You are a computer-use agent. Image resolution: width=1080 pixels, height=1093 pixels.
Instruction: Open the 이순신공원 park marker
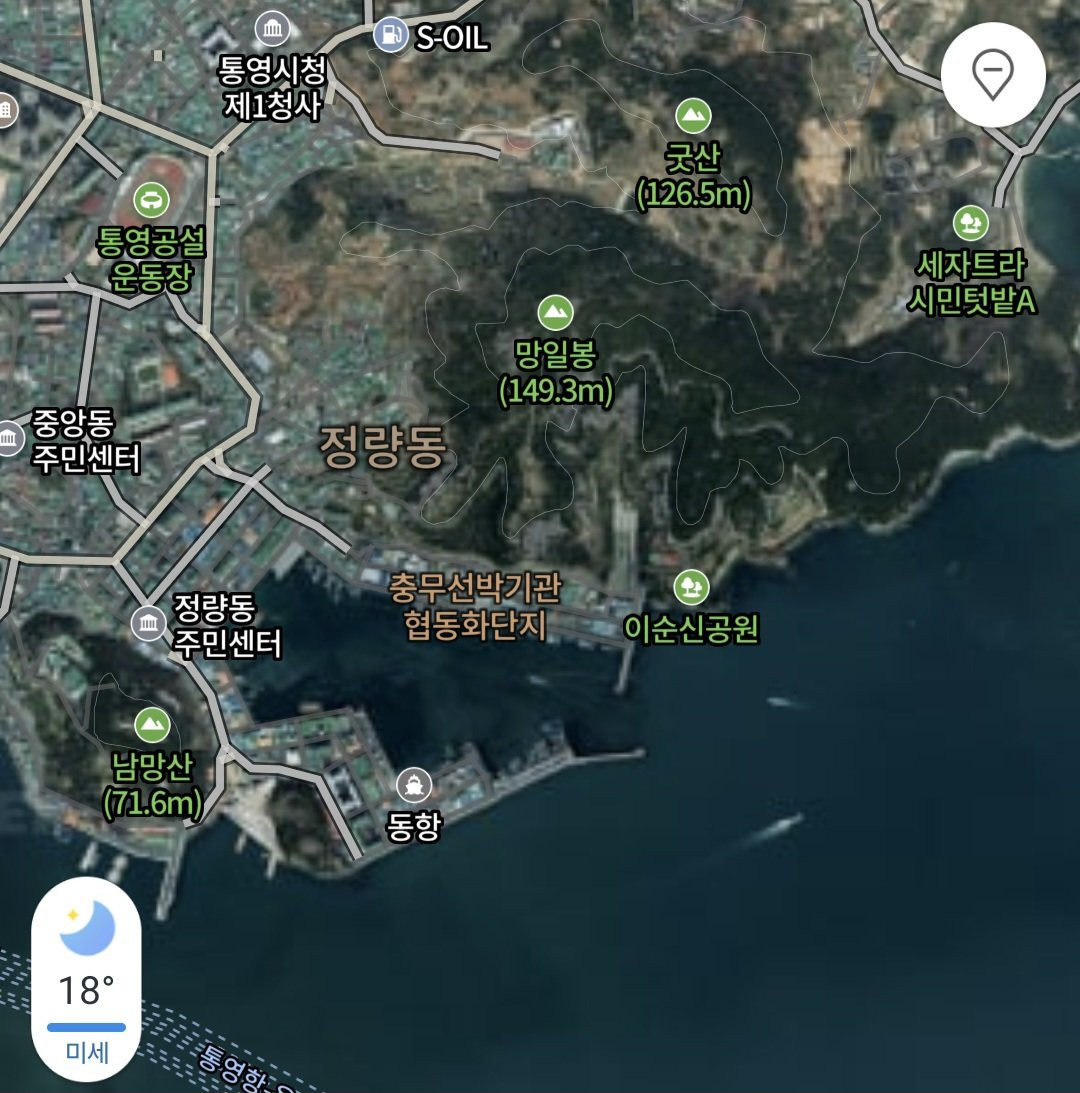690,587
